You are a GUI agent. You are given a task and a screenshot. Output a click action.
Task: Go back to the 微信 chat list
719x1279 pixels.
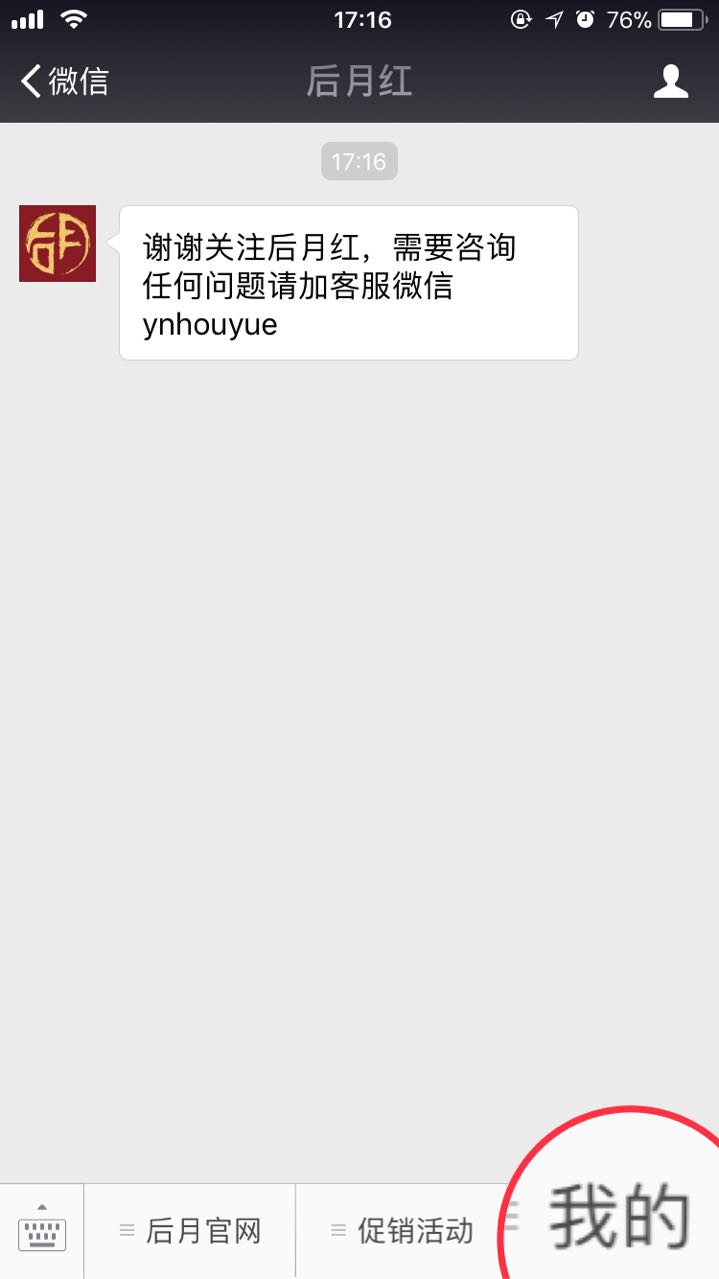click(65, 81)
